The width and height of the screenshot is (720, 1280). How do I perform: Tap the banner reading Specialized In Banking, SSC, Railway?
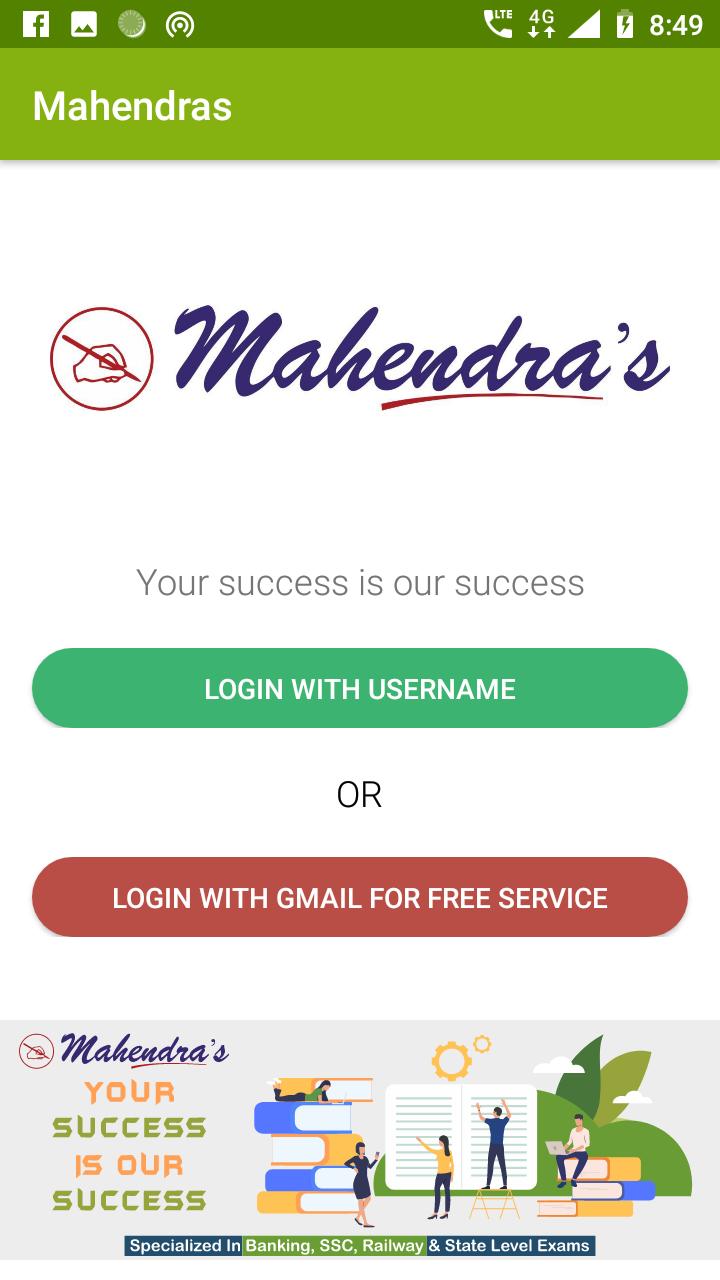click(360, 1246)
